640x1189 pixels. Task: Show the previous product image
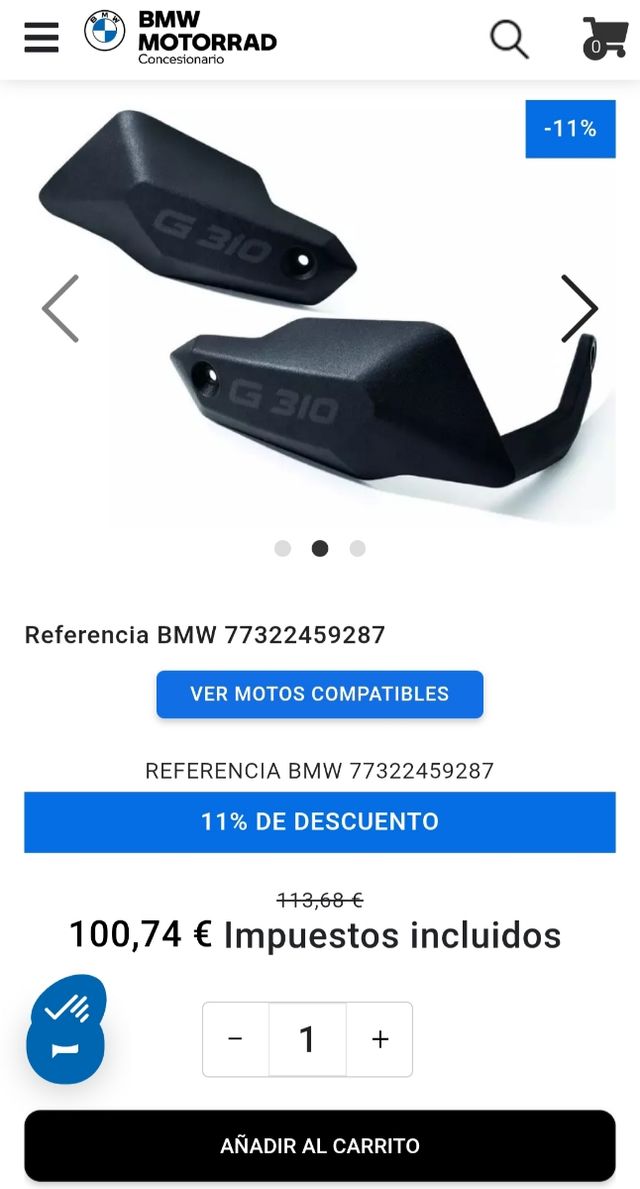click(x=61, y=308)
